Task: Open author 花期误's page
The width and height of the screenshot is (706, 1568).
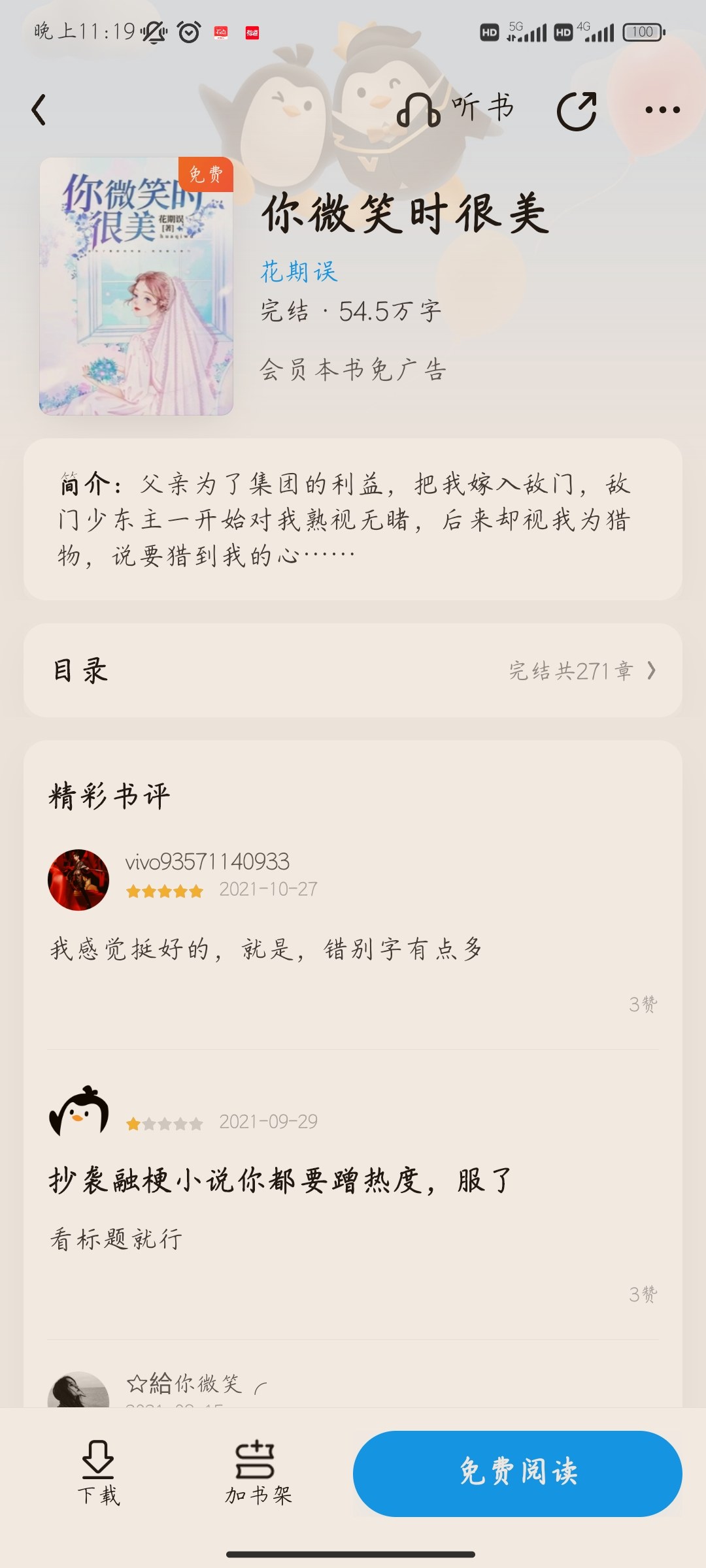Action: (299, 271)
